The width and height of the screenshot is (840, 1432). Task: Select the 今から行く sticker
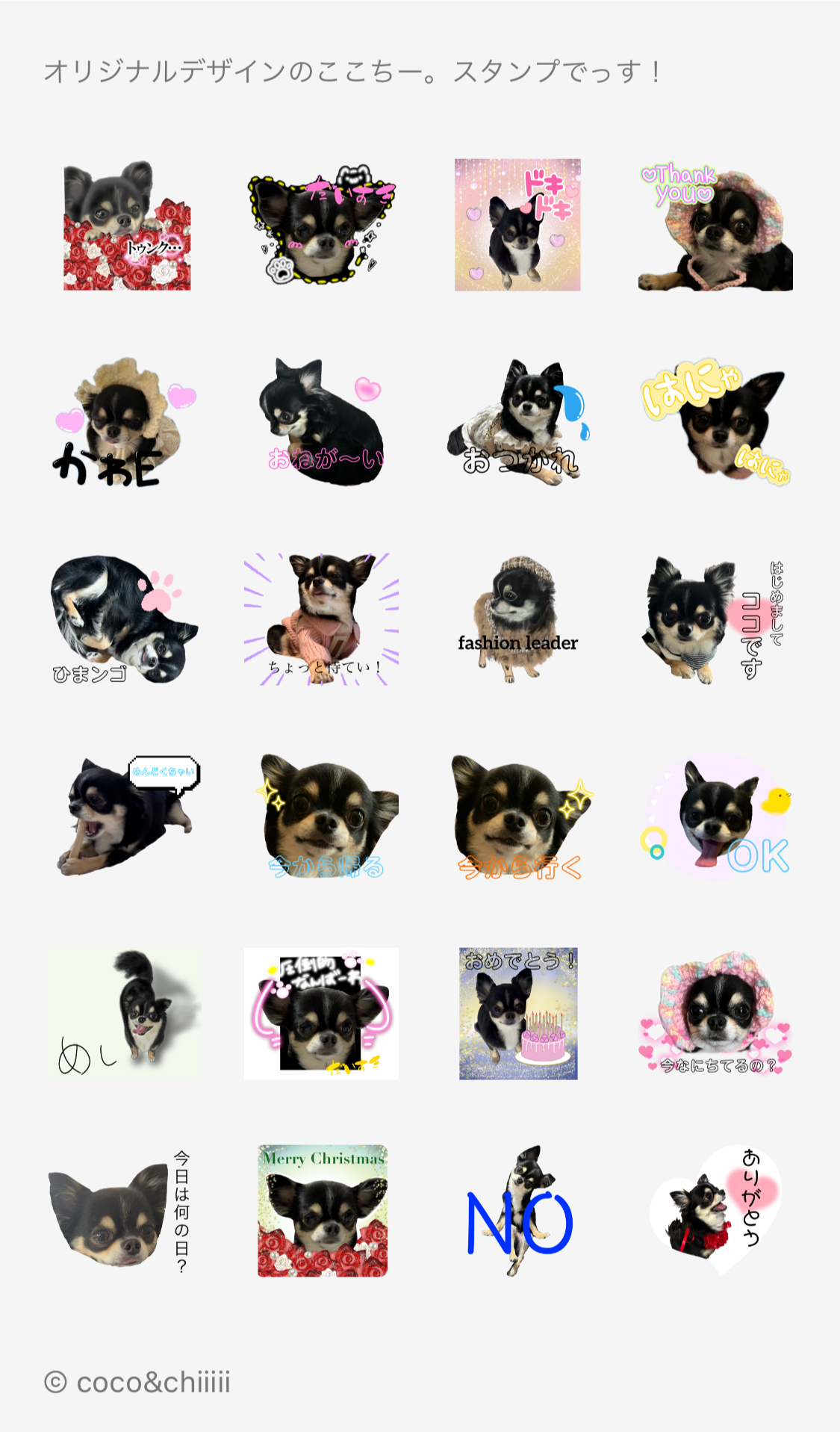(520, 816)
